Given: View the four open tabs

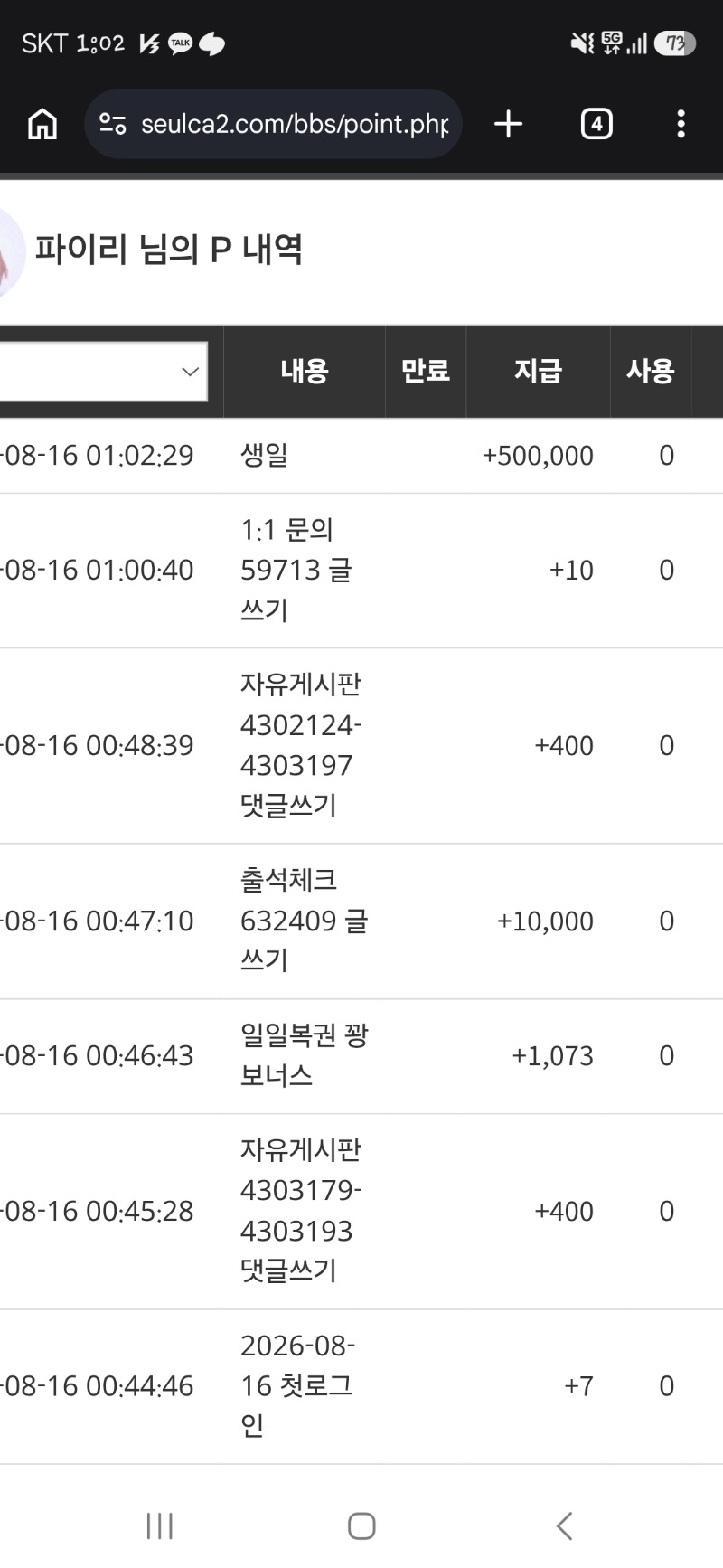Looking at the screenshot, I should click(596, 124).
